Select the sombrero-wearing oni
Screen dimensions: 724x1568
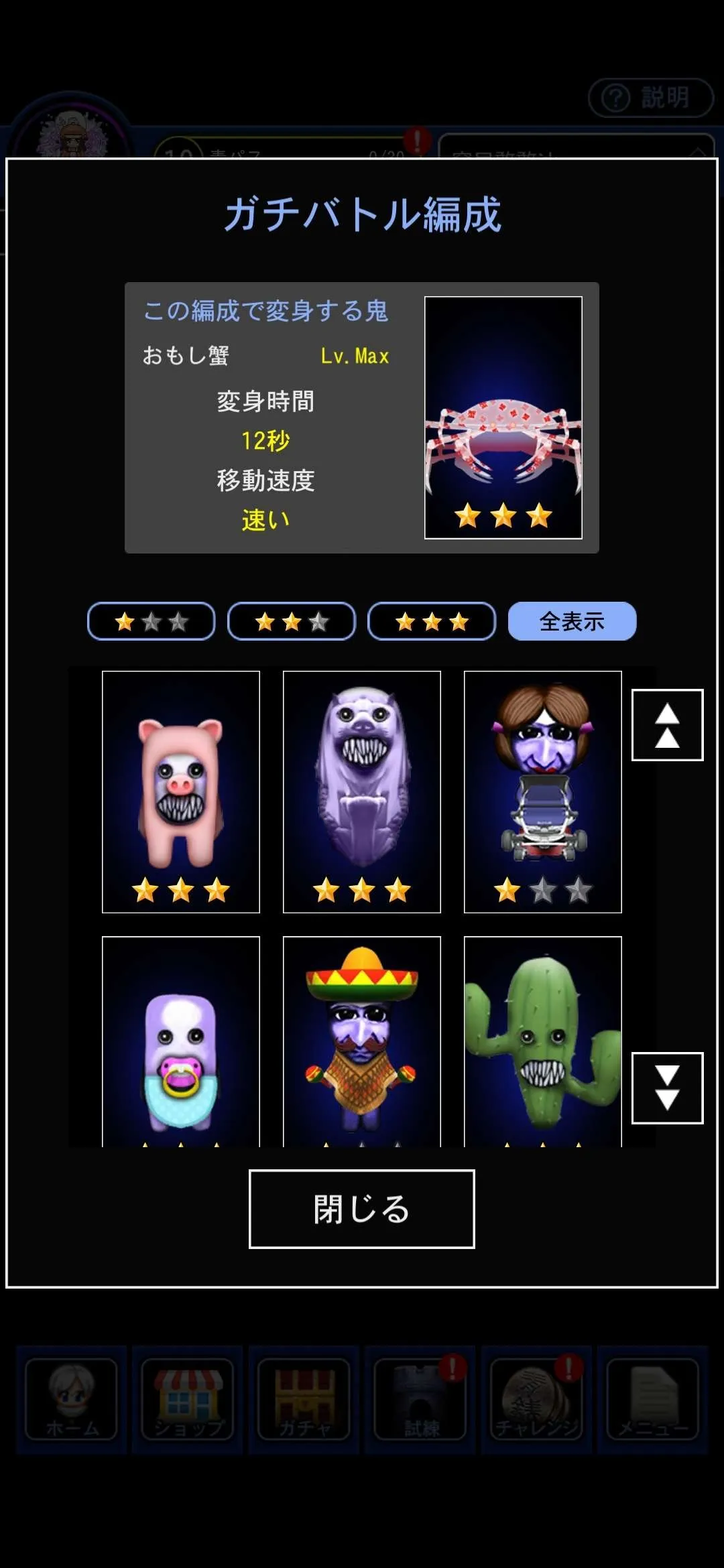coord(362,1042)
